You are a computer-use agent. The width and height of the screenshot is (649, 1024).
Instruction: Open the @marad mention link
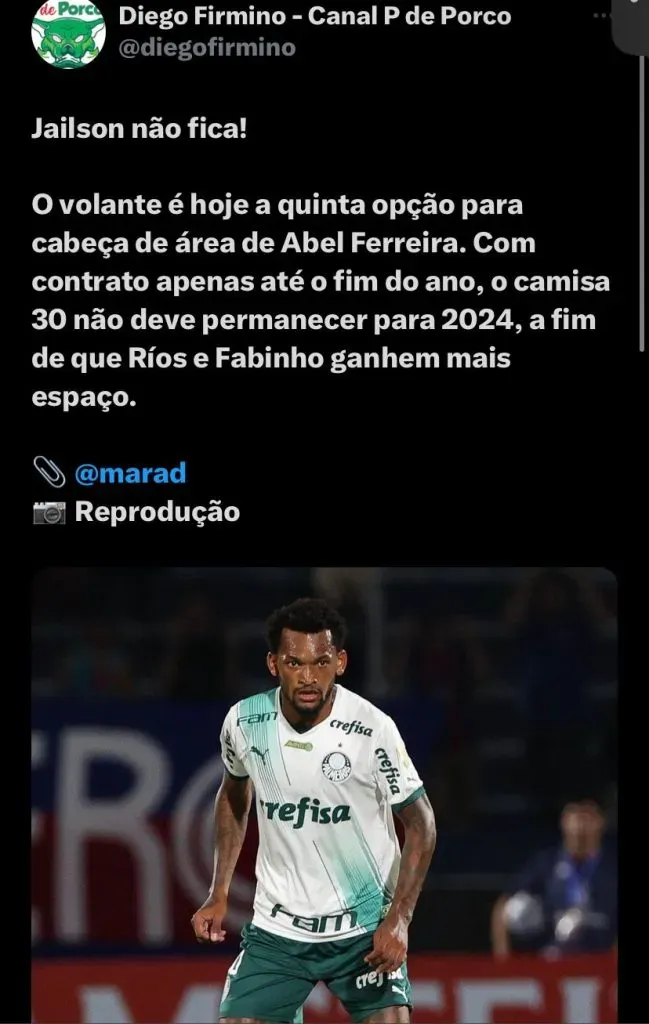(130, 472)
